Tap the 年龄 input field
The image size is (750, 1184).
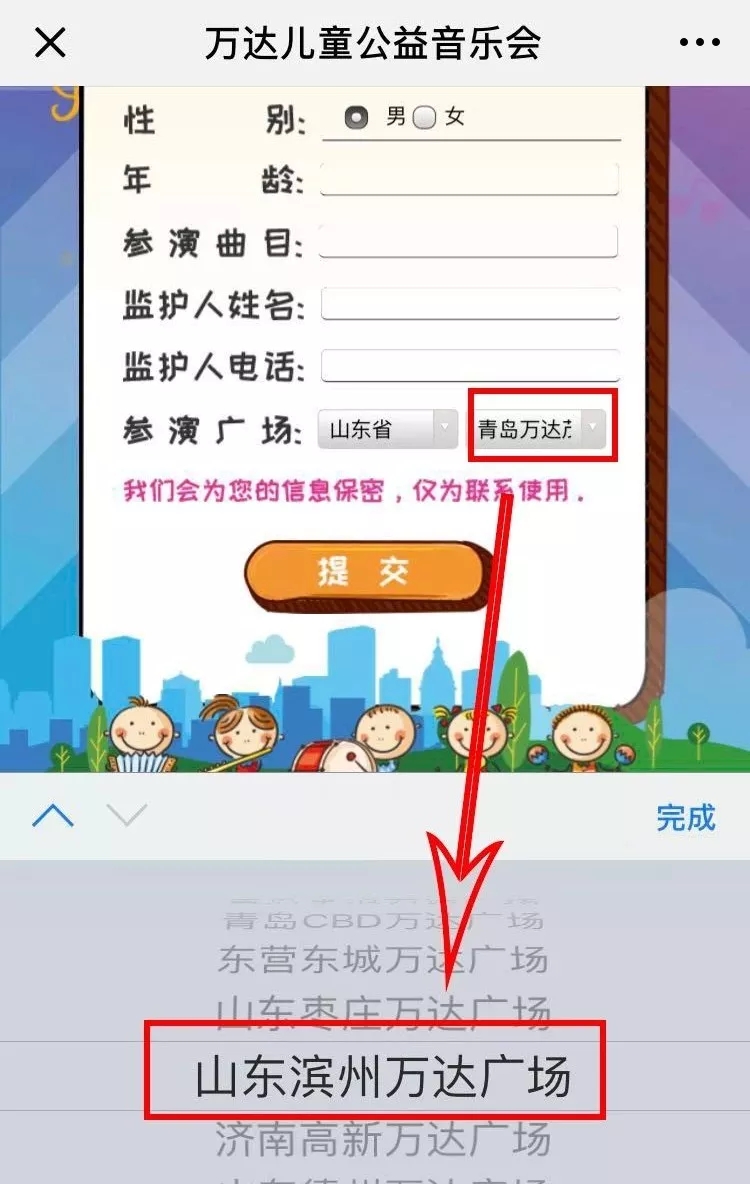(x=469, y=180)
